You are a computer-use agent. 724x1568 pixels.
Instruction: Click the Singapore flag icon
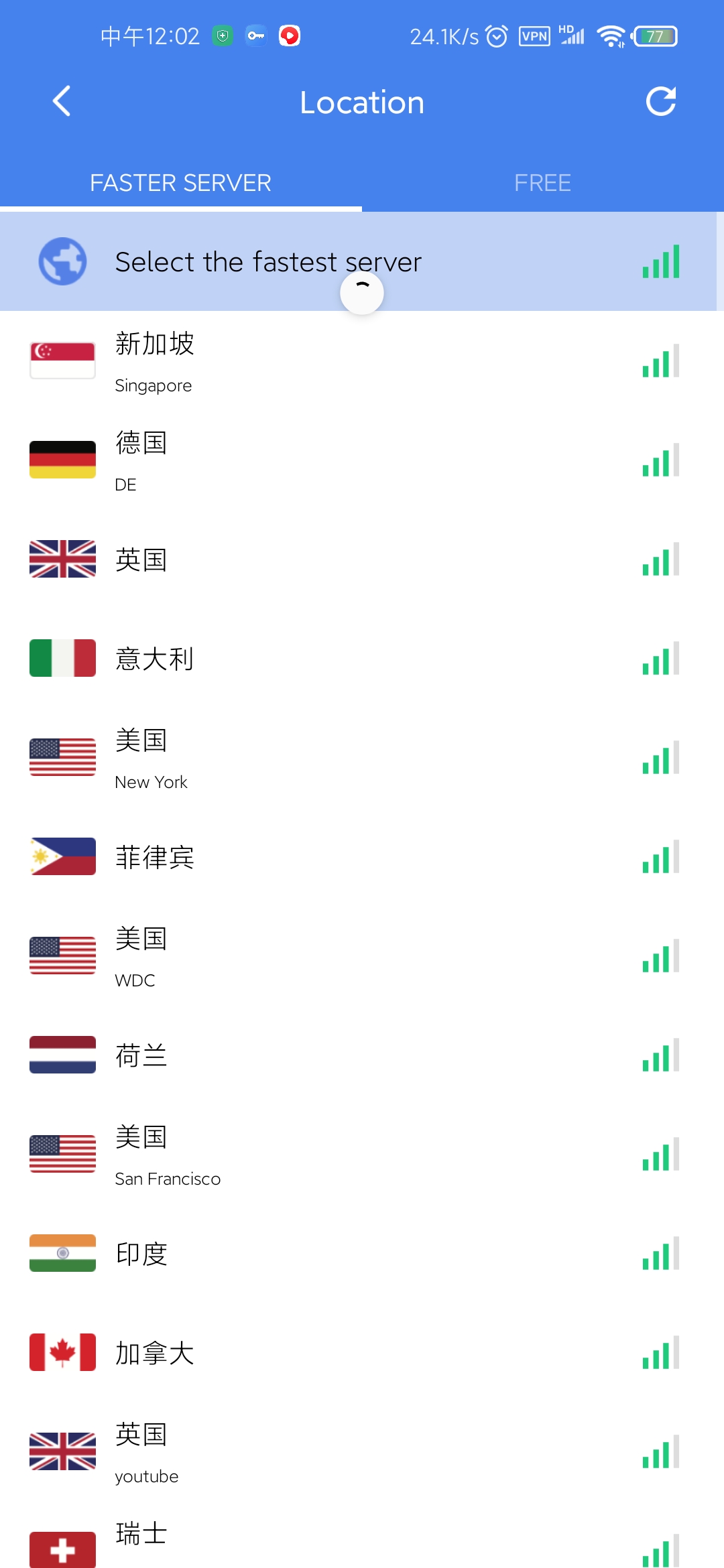tap(62, 360)
